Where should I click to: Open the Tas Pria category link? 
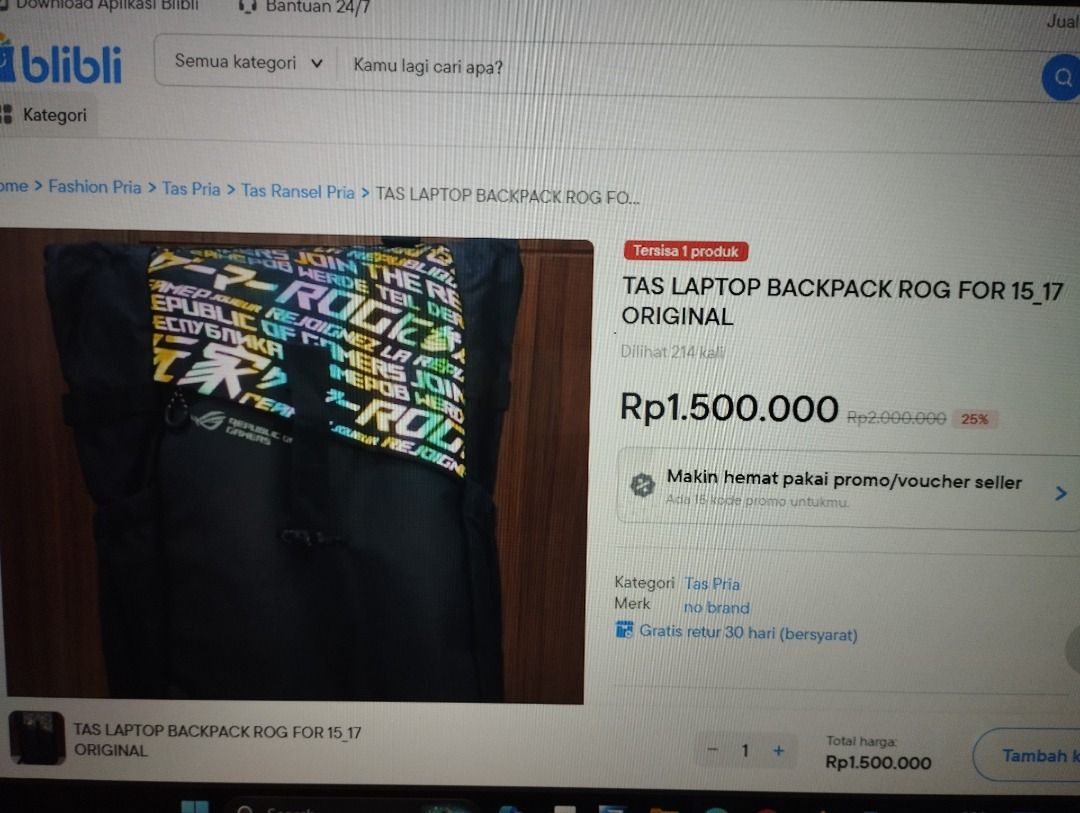pos(712,584)
